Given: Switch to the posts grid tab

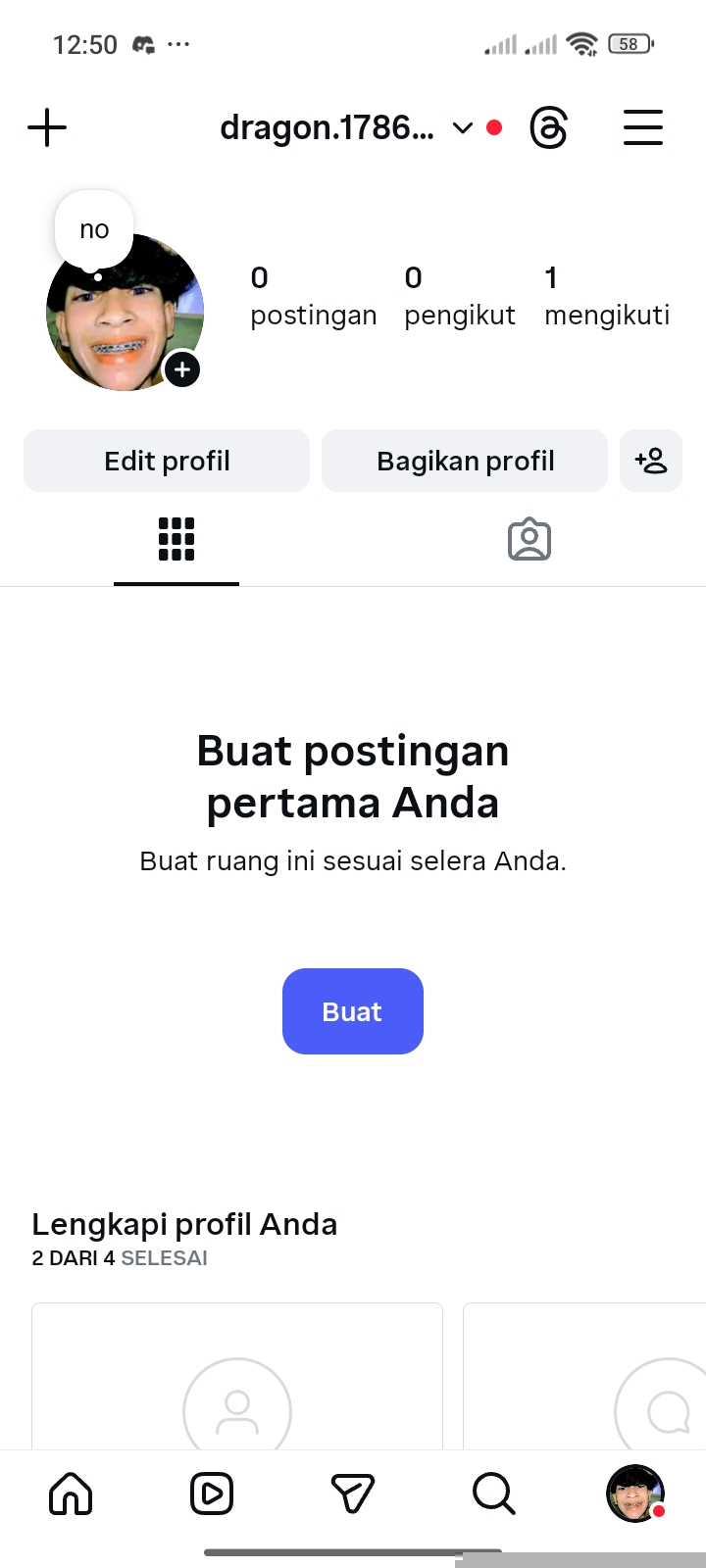Looking at the screenshot, I should [x=176, y=540].
